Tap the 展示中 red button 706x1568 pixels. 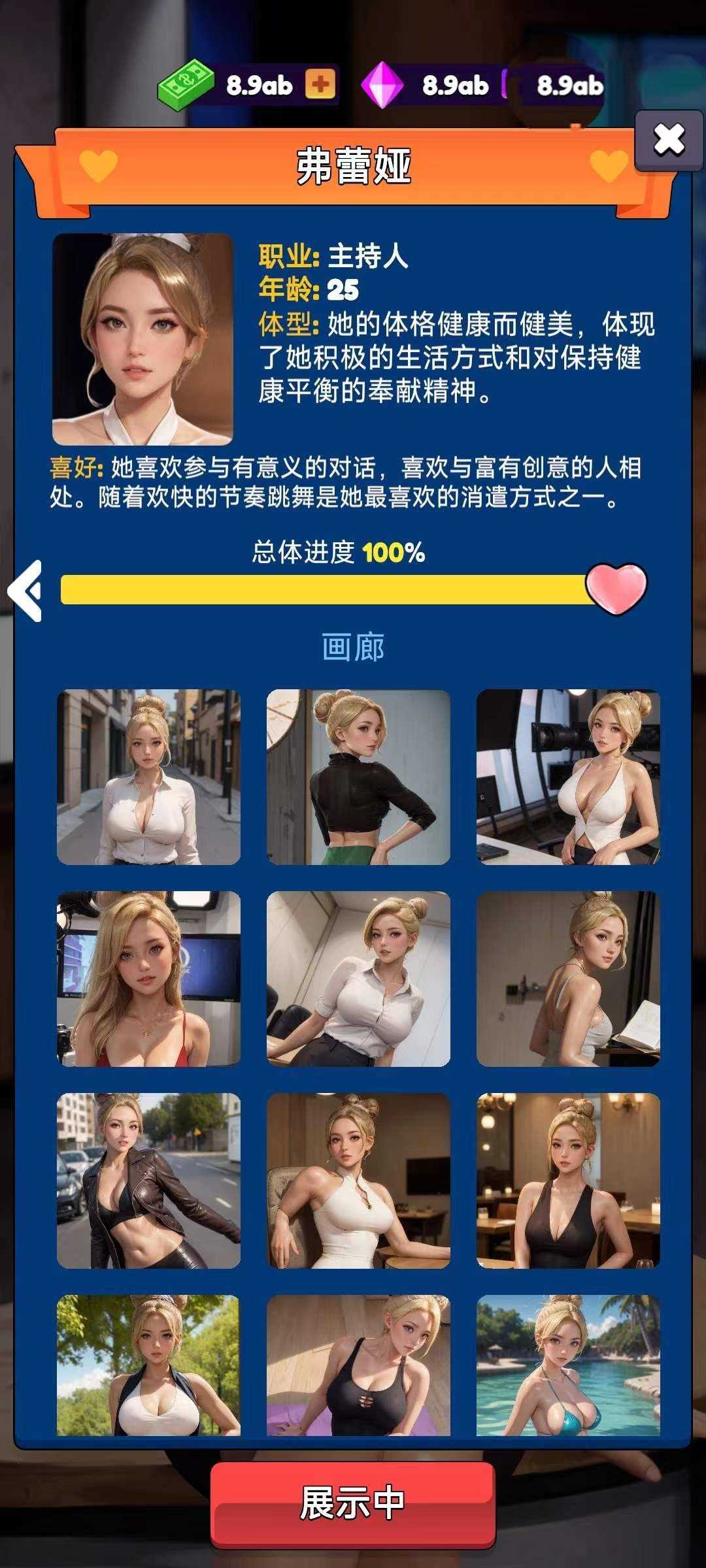click(x=352, y=1503)
